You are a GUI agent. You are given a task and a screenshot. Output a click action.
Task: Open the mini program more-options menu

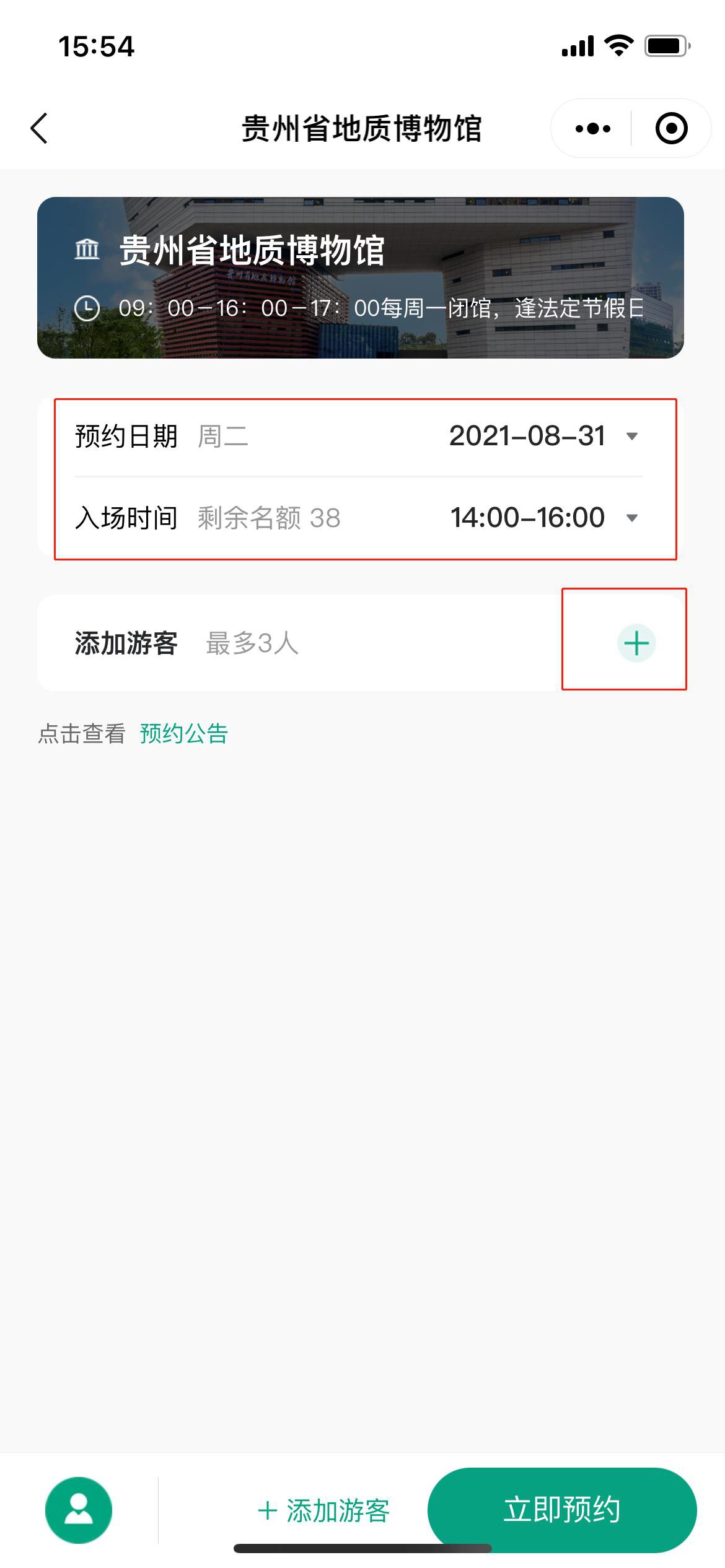592,129
